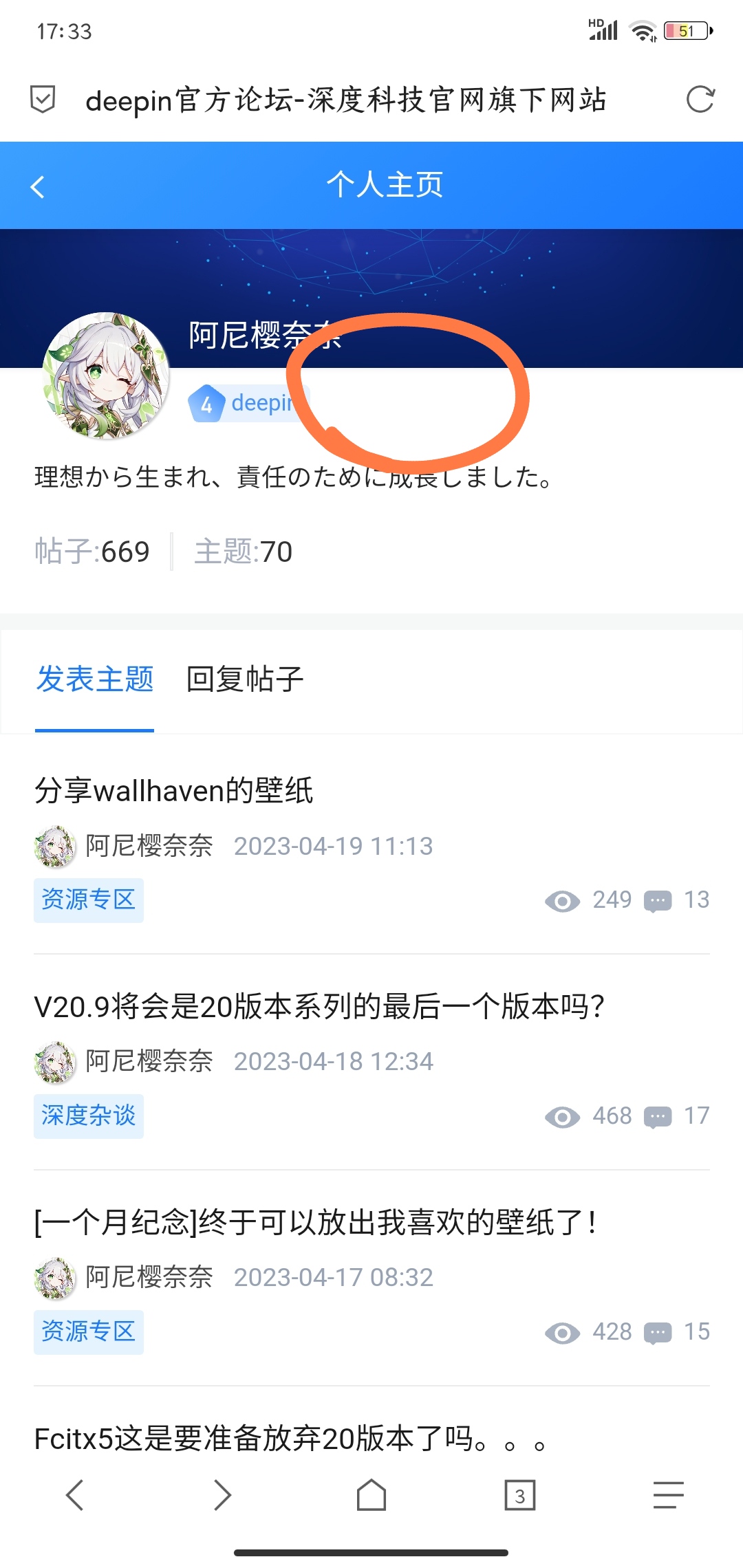Switch to the 回复帖子 tab
743x1568 pixels.
pyautogui.click(x=244, y=679)
